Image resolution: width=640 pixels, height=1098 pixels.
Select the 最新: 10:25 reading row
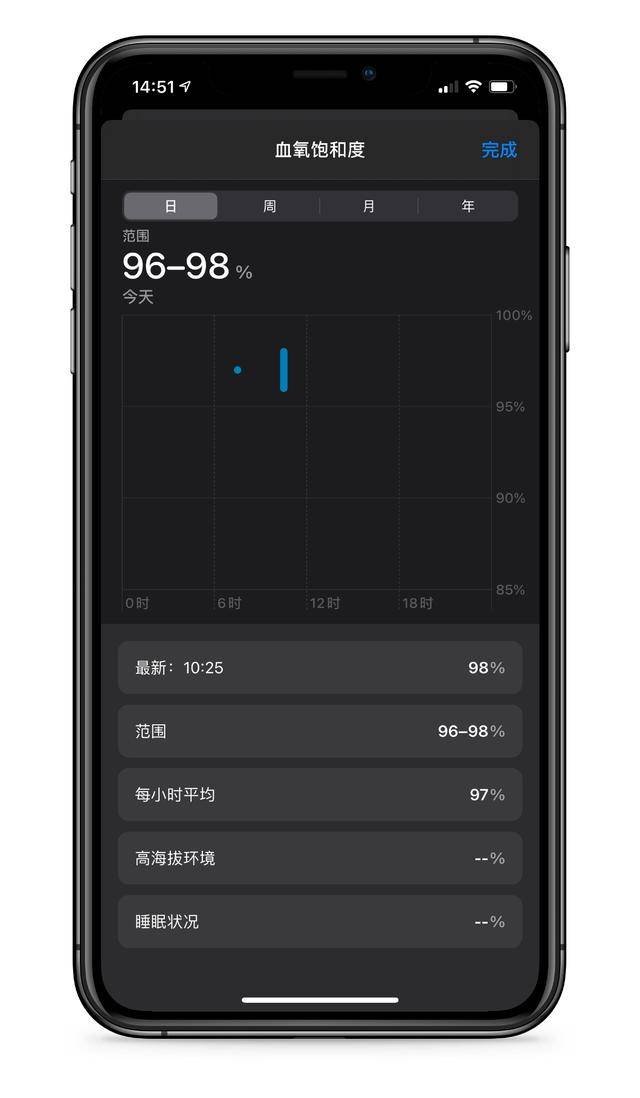[320, 667]
